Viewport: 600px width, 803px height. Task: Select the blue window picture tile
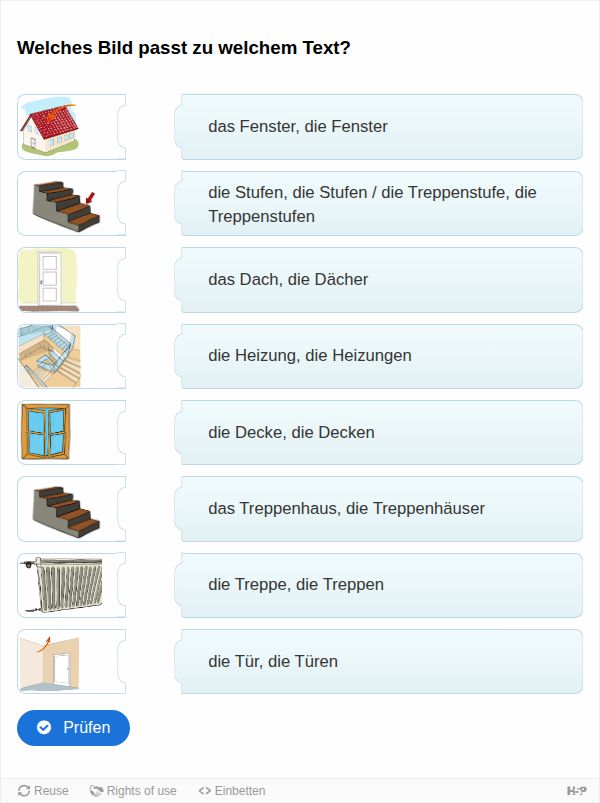48,433
